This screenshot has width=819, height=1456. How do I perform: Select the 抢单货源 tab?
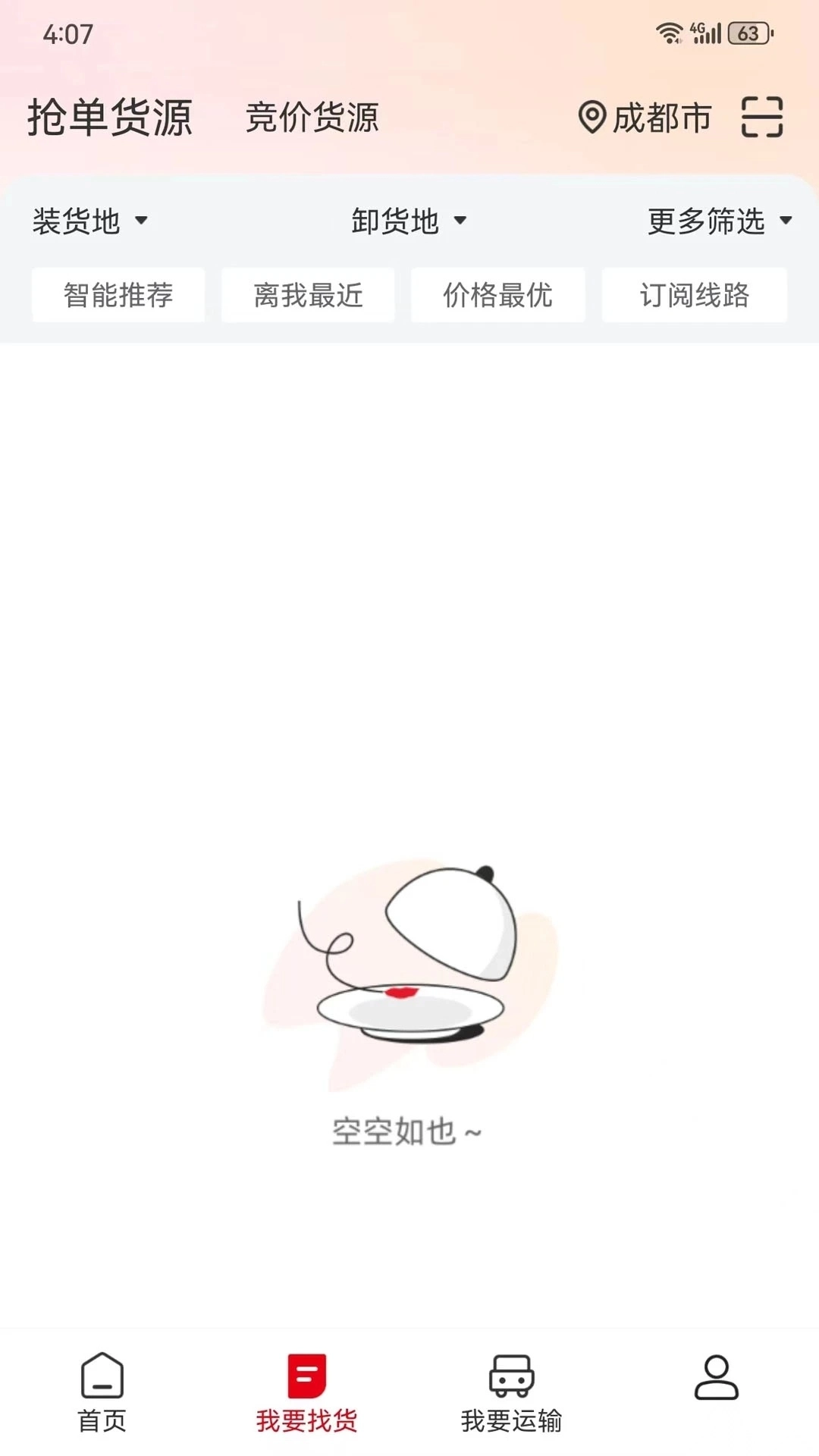(x=111, y=115)
